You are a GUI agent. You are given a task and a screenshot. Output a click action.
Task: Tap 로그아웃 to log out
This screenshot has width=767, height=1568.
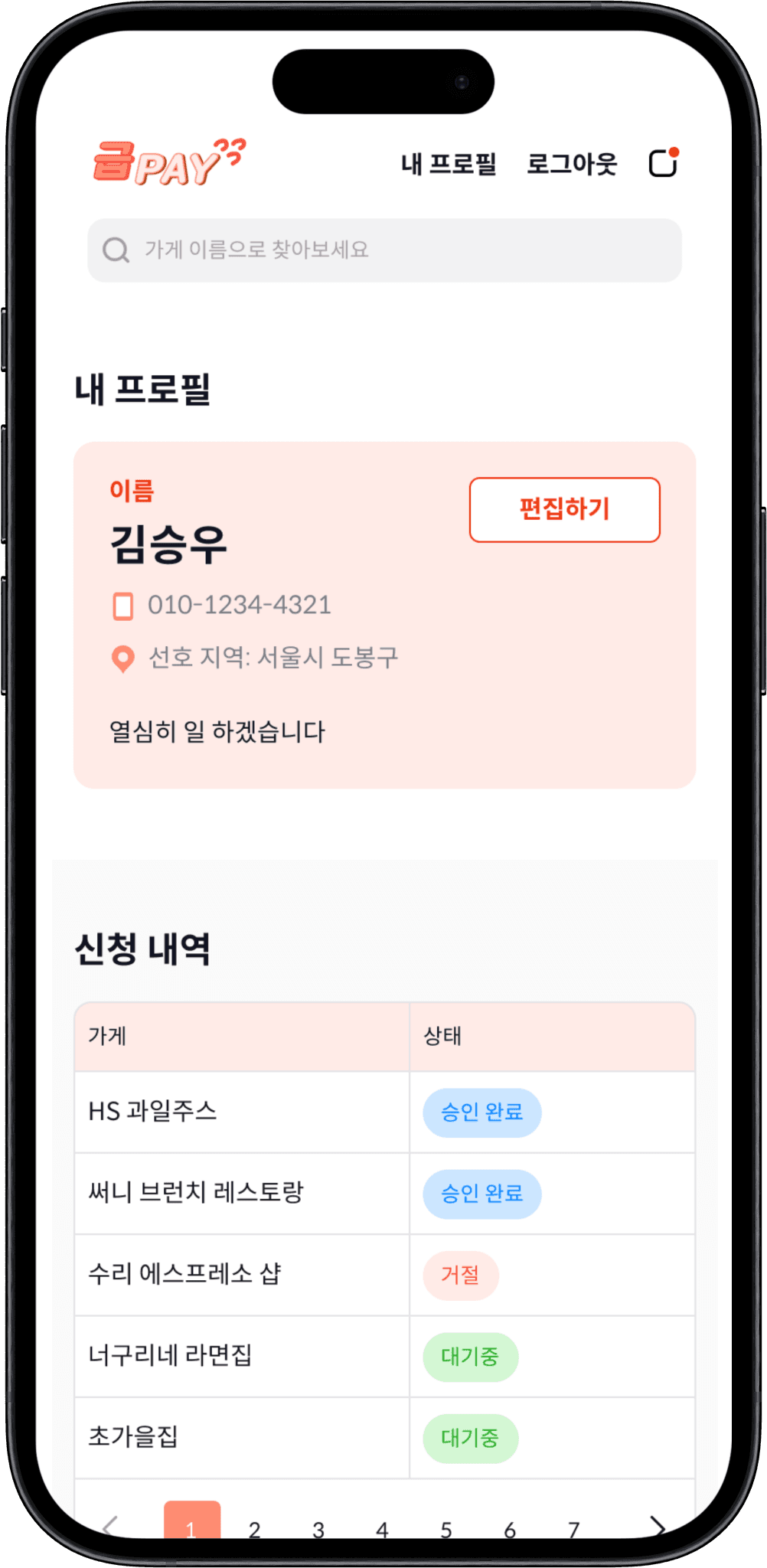(571, 164)
